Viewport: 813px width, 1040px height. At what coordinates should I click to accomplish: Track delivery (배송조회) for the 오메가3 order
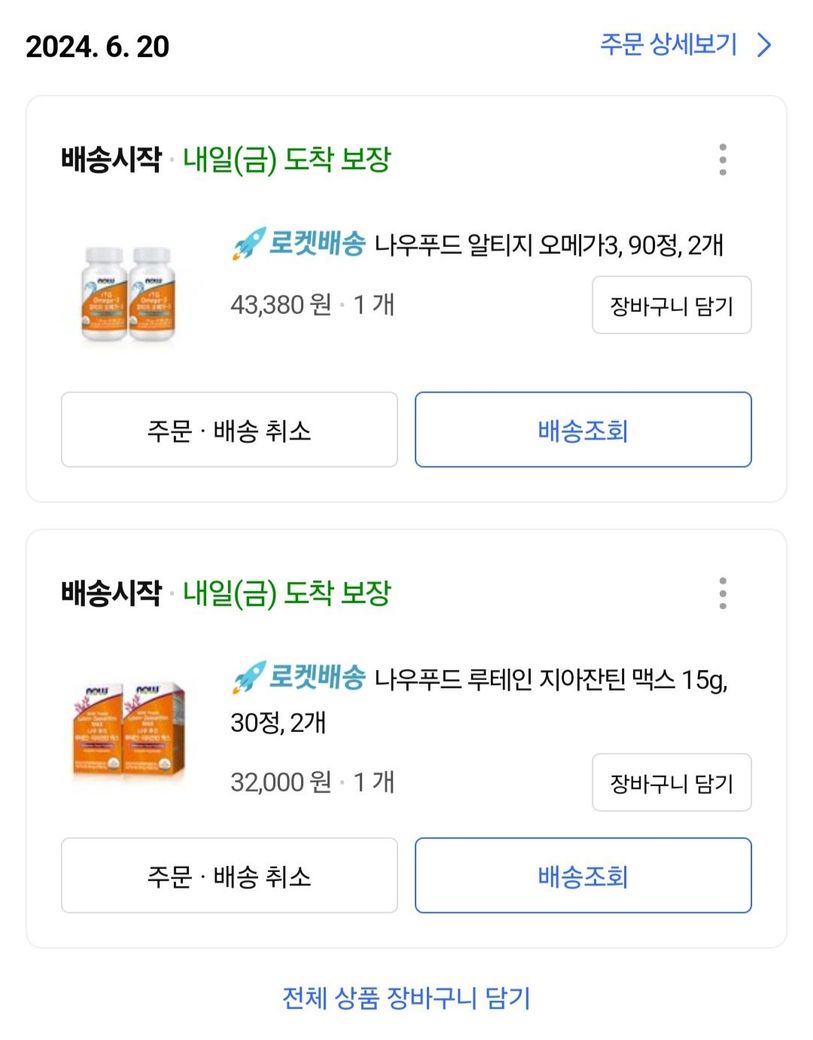583,430
